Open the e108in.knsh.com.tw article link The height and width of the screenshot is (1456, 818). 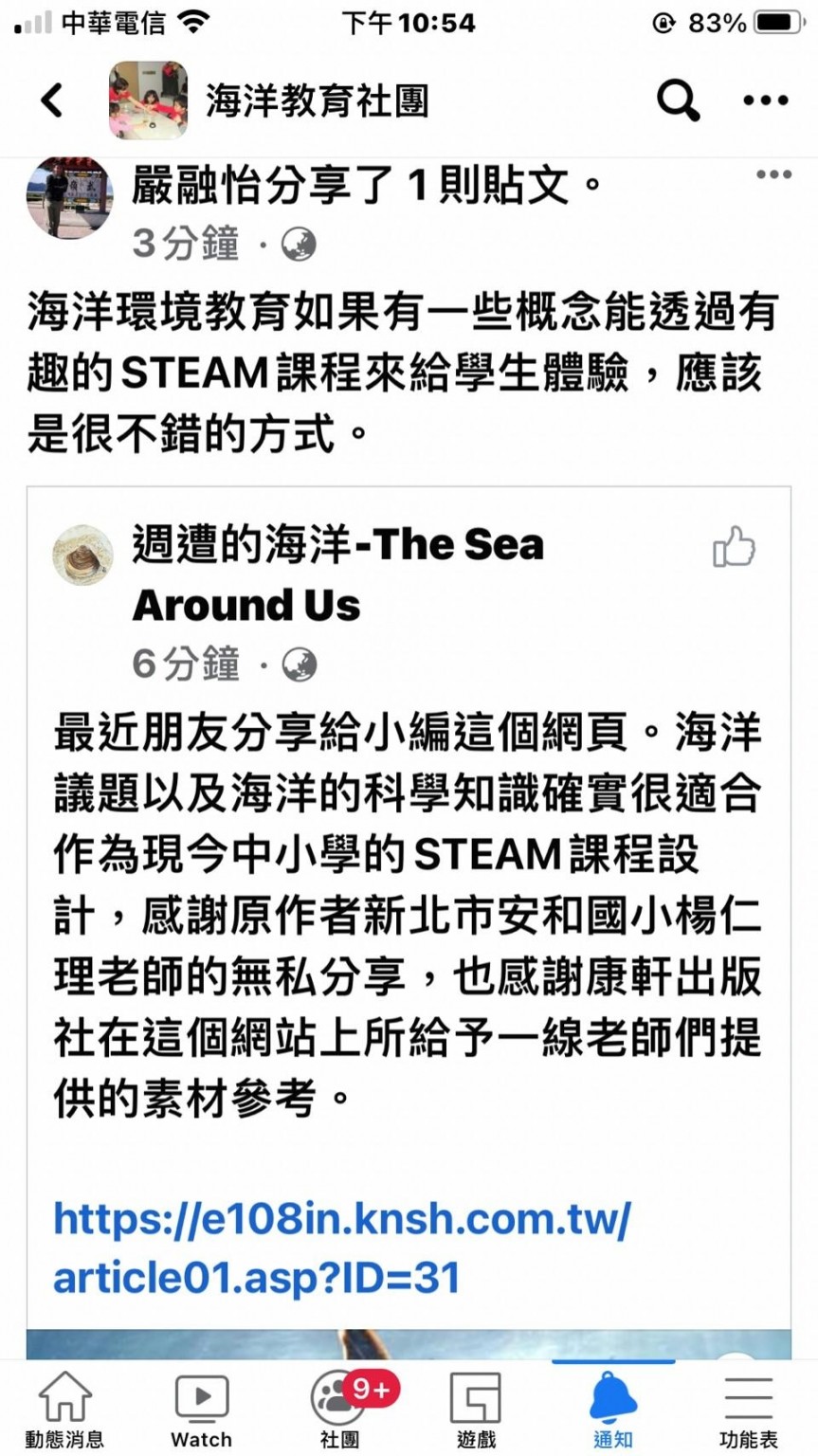coord(341,1247)
